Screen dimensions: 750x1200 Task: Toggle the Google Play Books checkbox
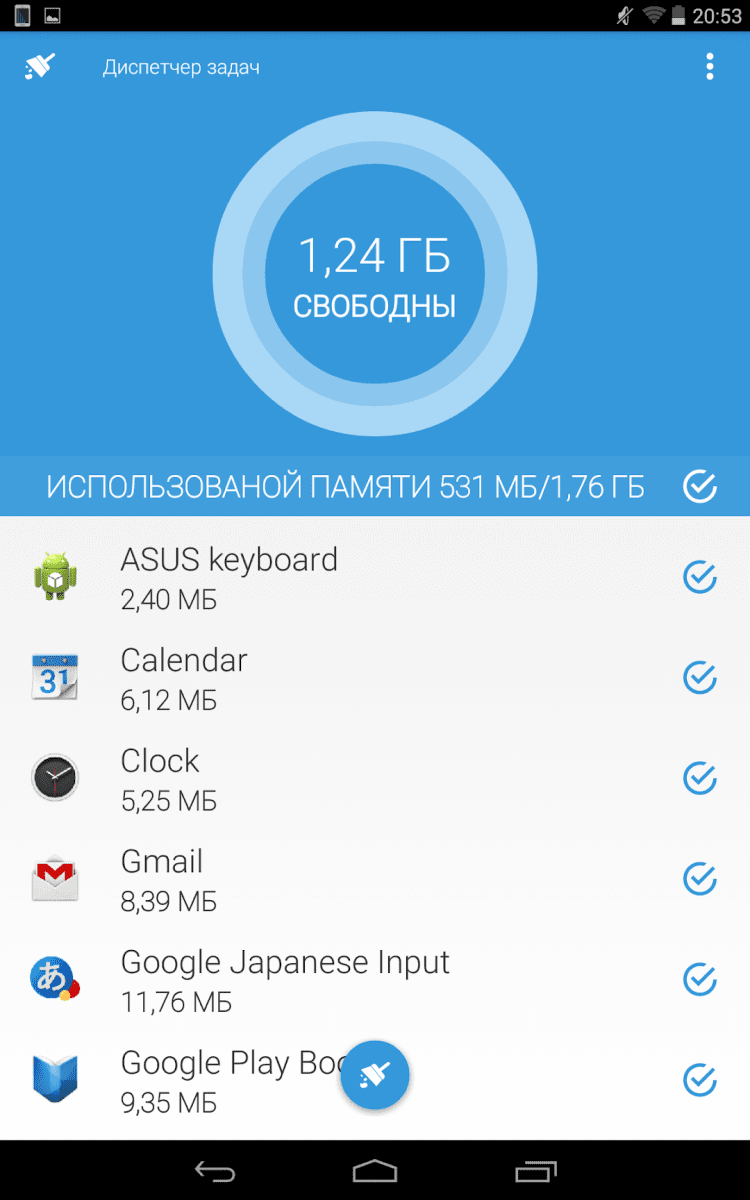point(700,1080)
